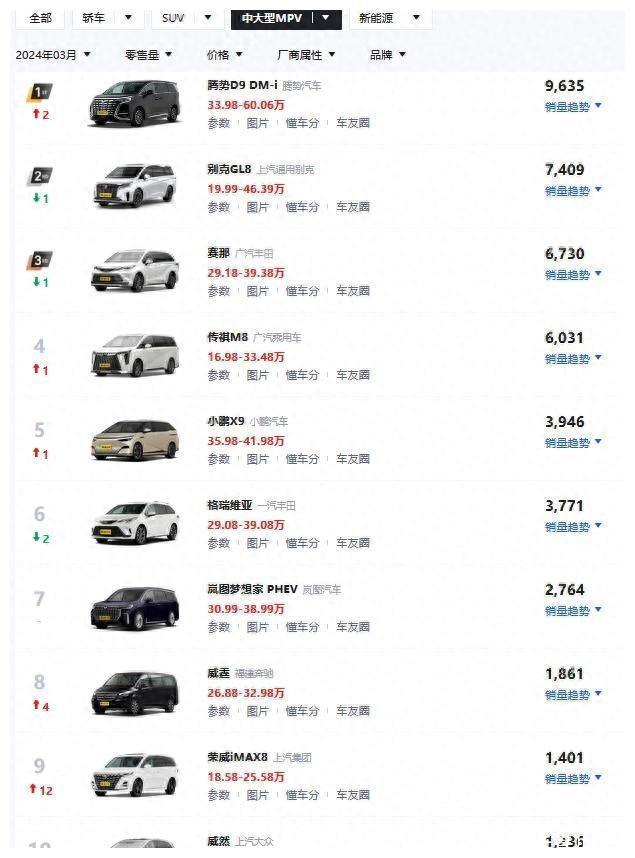Open the 零售量 filter

(x=148, y=55)
